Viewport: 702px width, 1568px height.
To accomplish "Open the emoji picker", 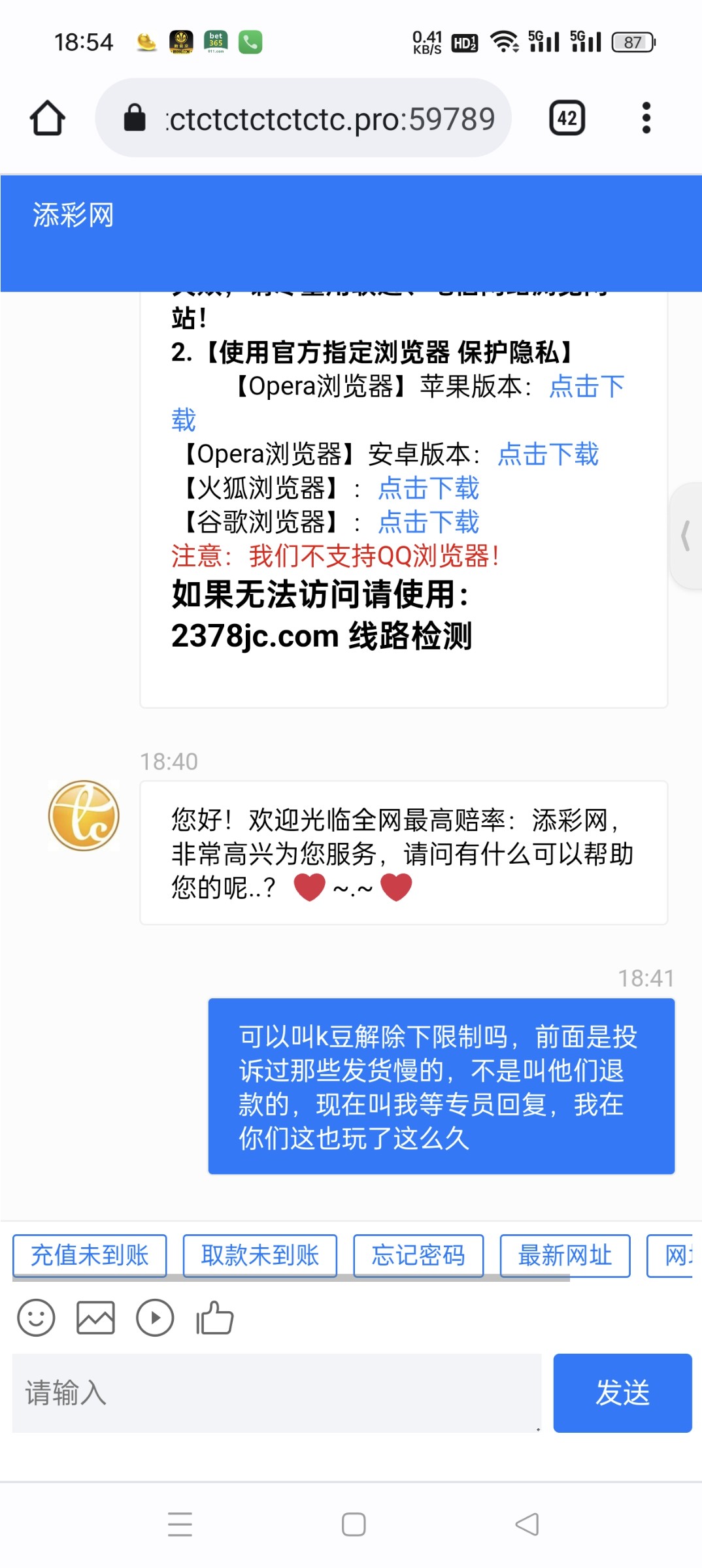I will pos(36,1318).
